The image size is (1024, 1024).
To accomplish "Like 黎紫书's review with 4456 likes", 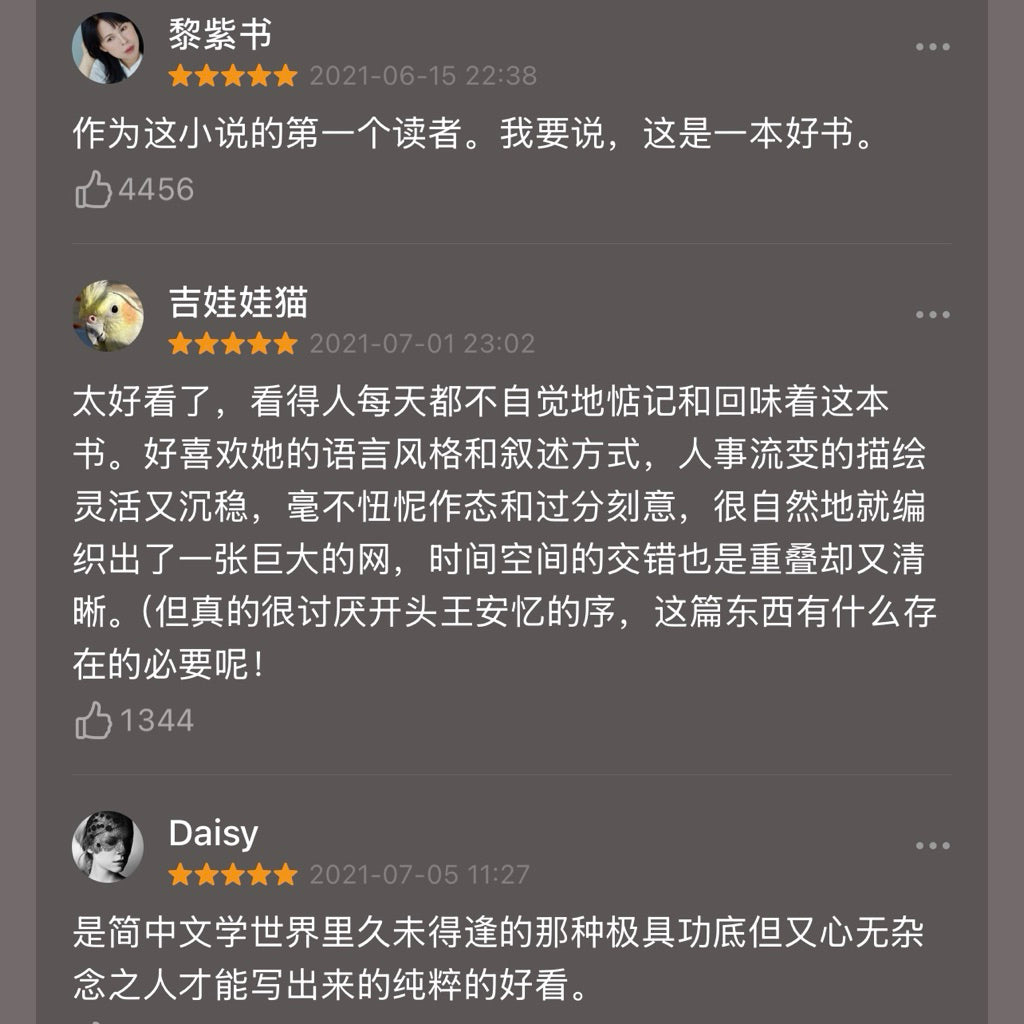I will (x=95, y=189).
